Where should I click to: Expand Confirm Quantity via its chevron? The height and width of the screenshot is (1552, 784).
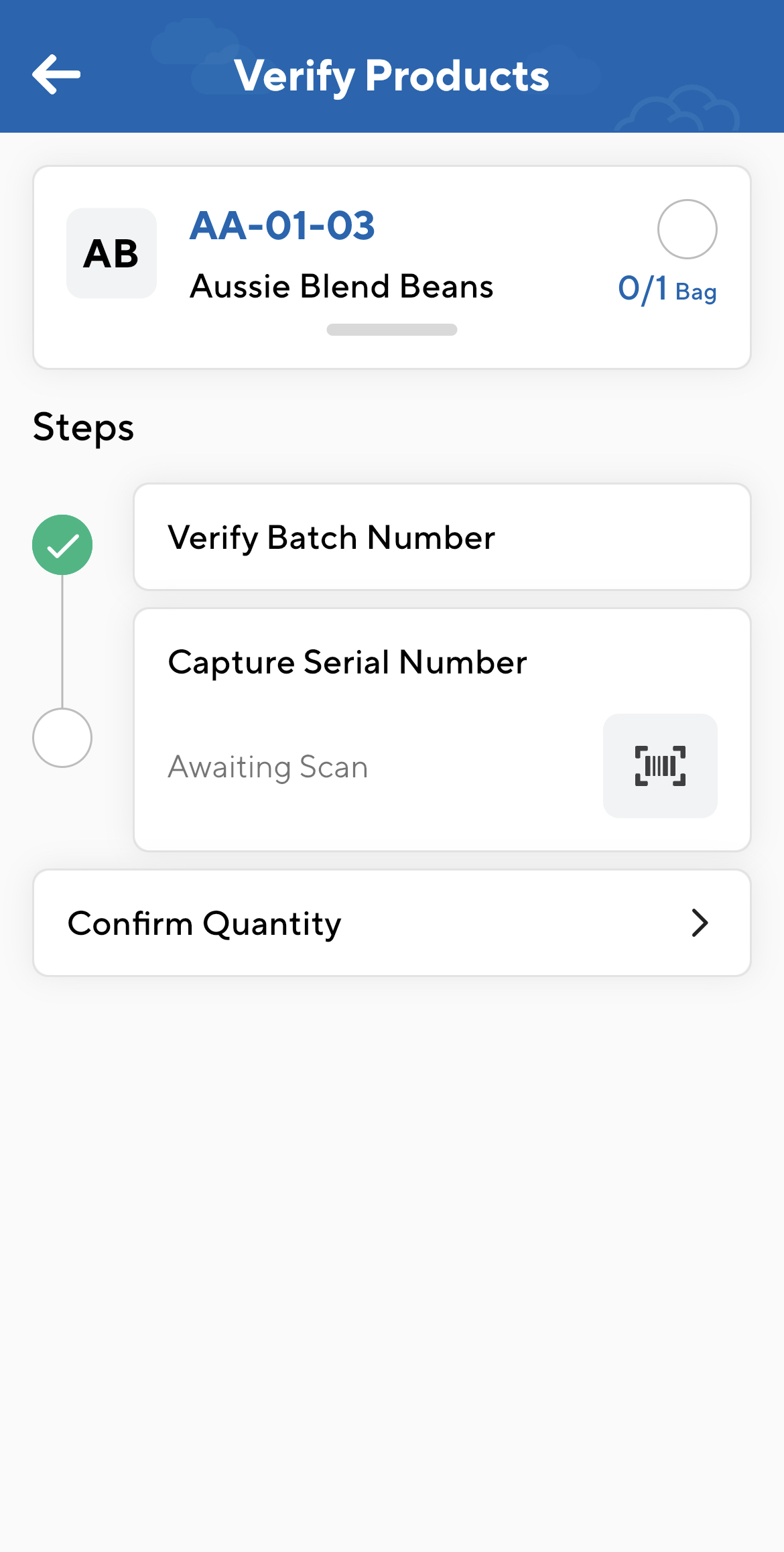[x=700, y=923]
